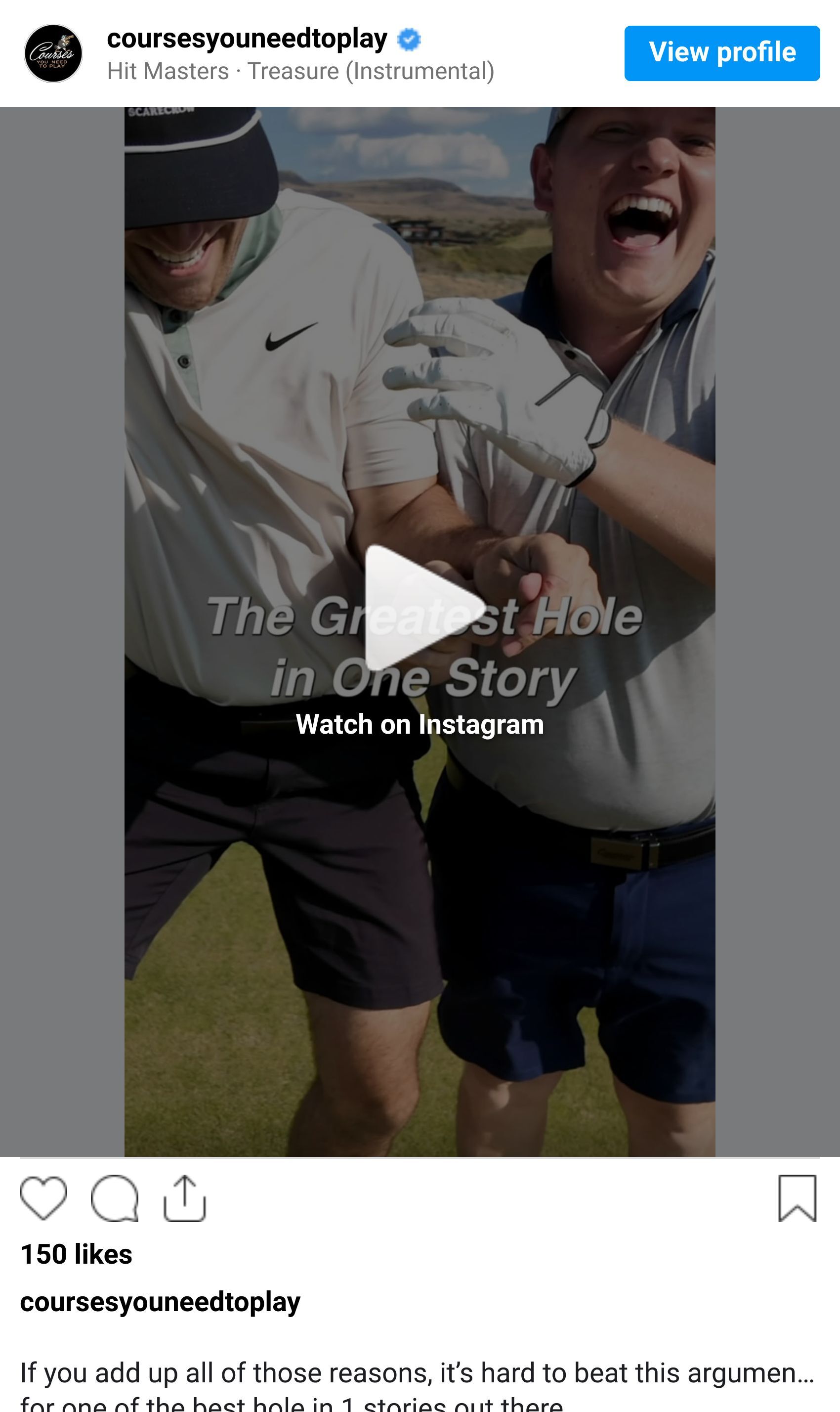Bookmark this post
The width and height of the screenshot is (840, 1412).
pyautogui.click(x=797, y=1197)
